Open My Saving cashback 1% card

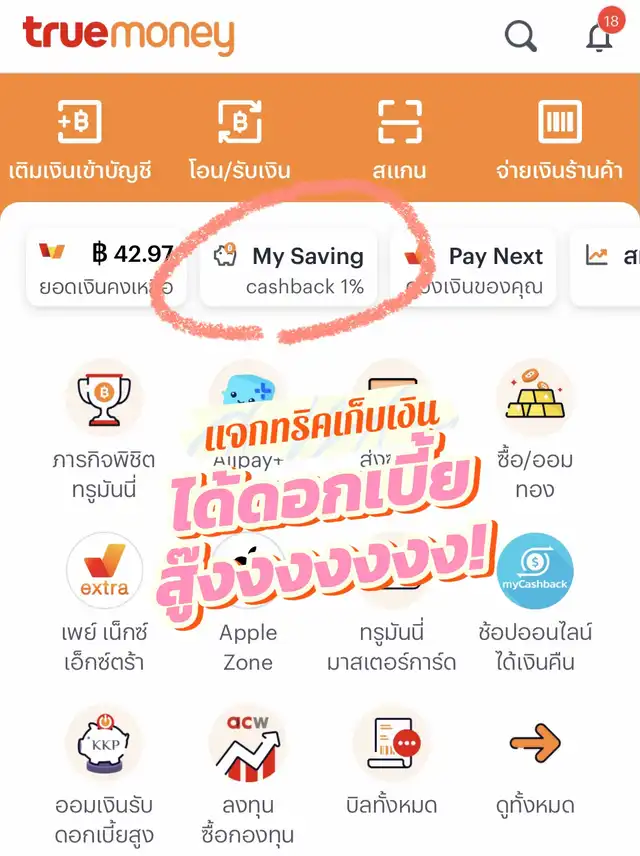pos(288,269)
